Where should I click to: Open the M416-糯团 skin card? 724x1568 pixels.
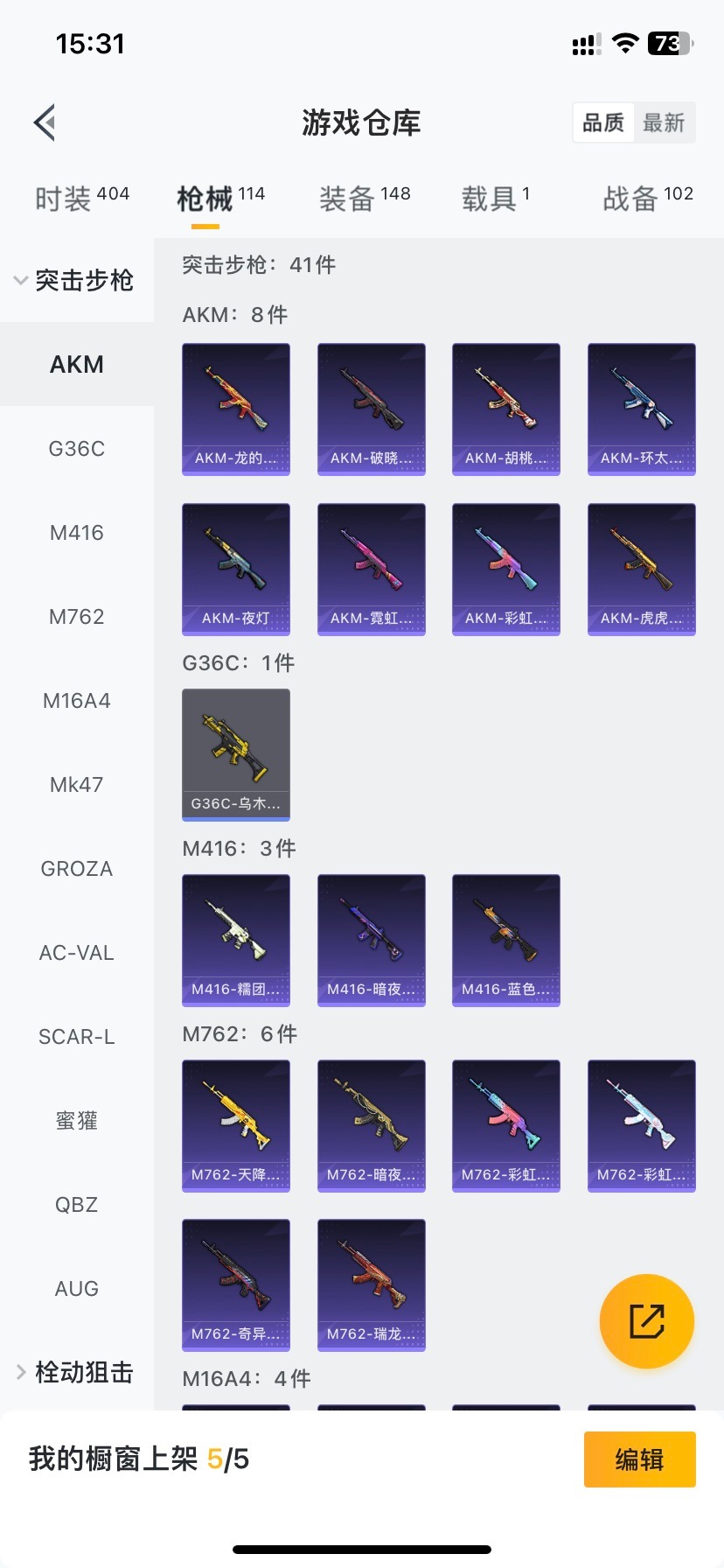236,940
